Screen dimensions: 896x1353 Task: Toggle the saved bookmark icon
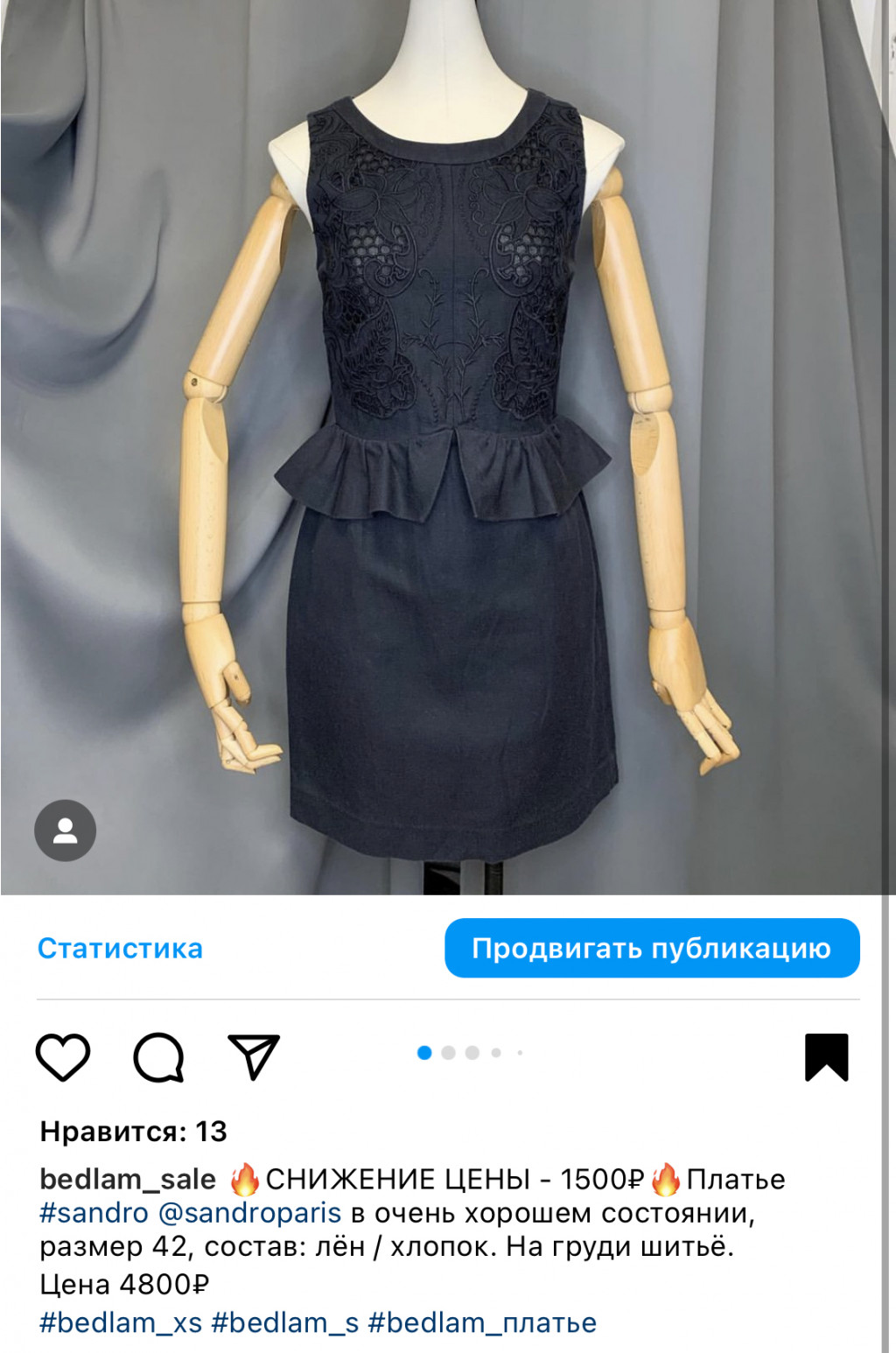click(826, 1057)
